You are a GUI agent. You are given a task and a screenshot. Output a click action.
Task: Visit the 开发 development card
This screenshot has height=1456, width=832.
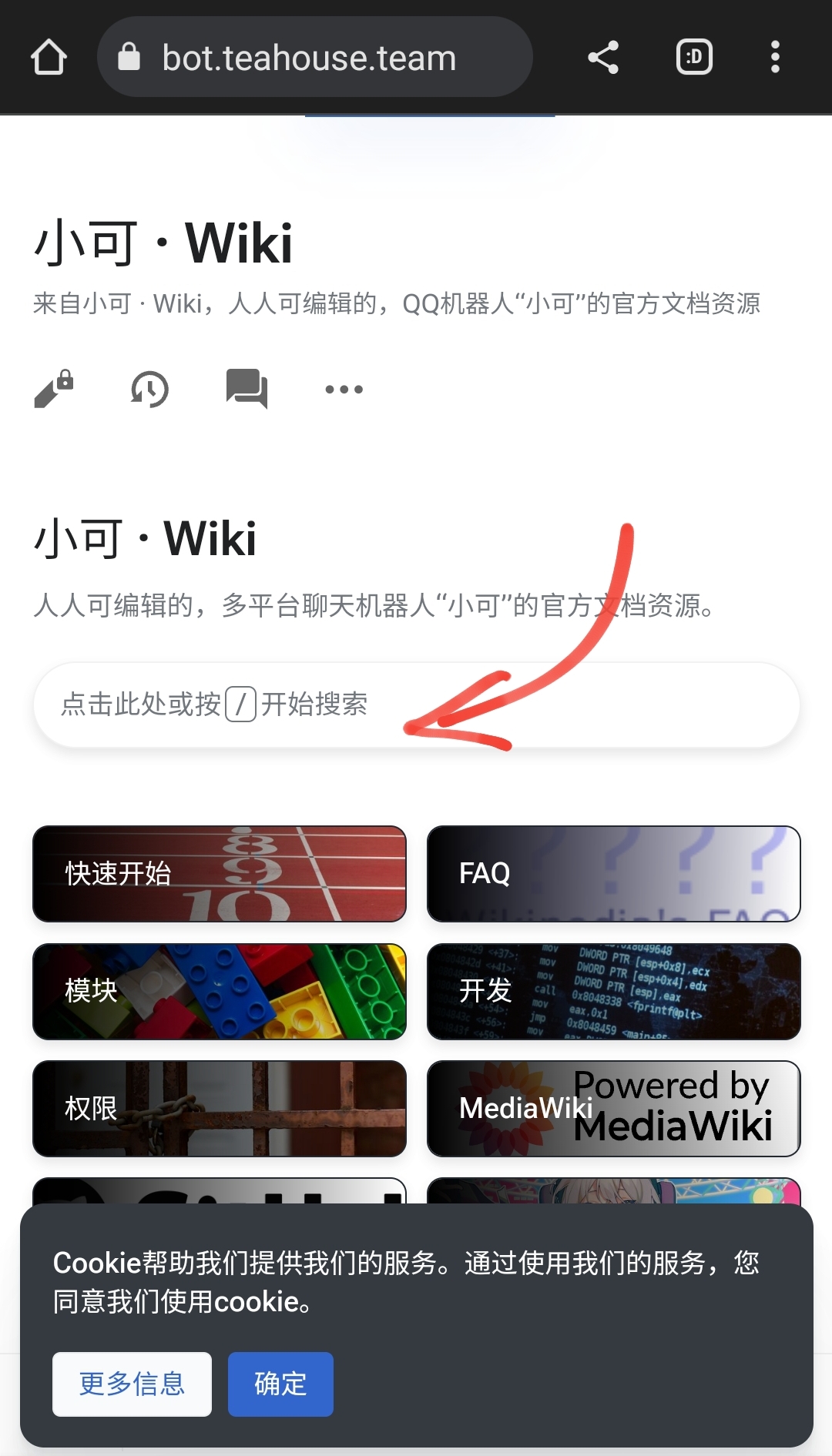612,992
